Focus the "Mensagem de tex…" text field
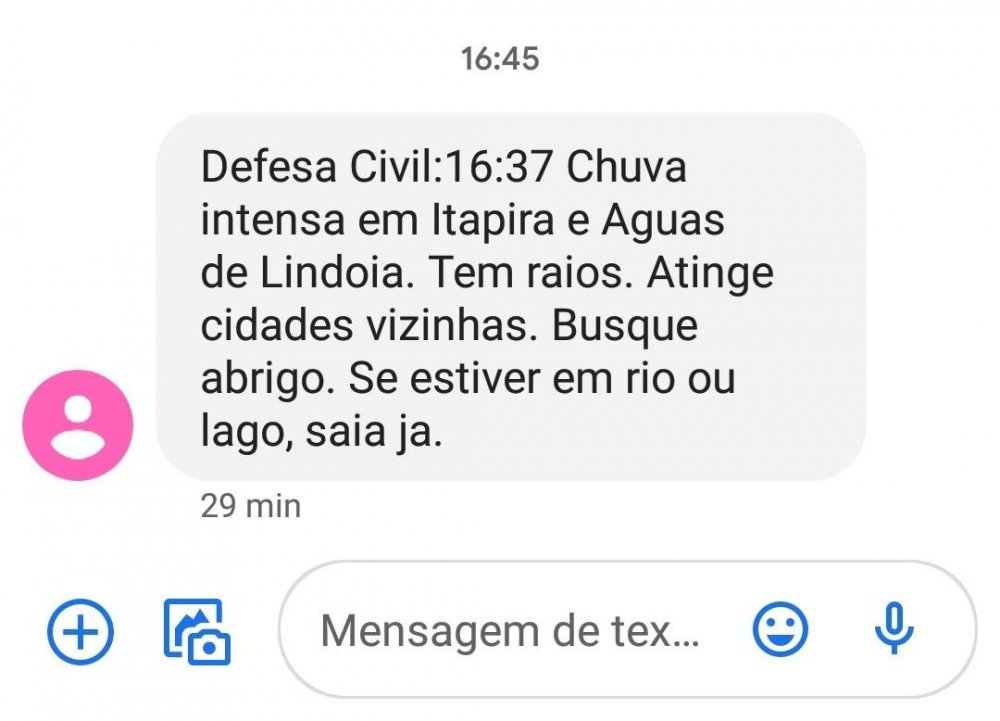Viewport: 1000px width, 721px height. (510, 631)
